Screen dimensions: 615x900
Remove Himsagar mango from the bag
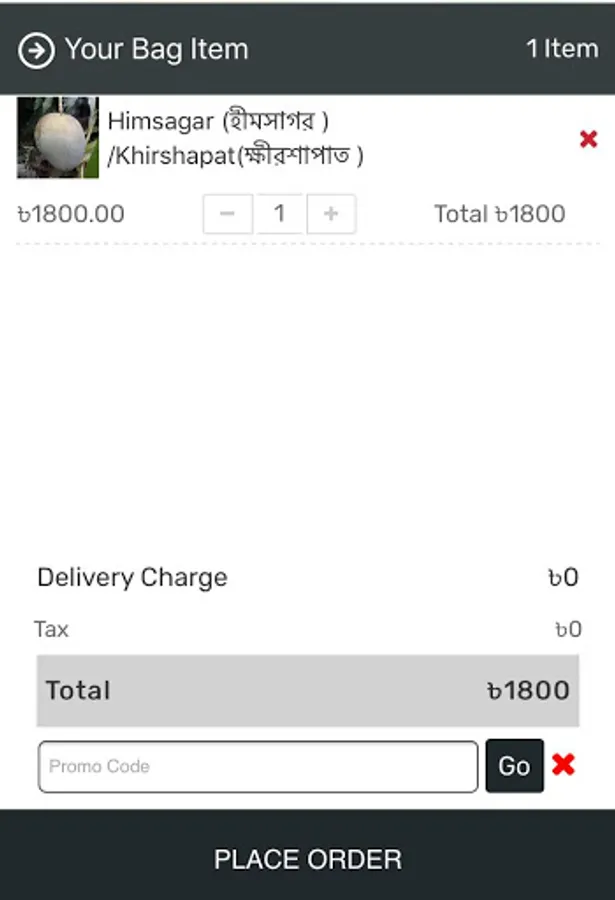click(x=589, y=139)
